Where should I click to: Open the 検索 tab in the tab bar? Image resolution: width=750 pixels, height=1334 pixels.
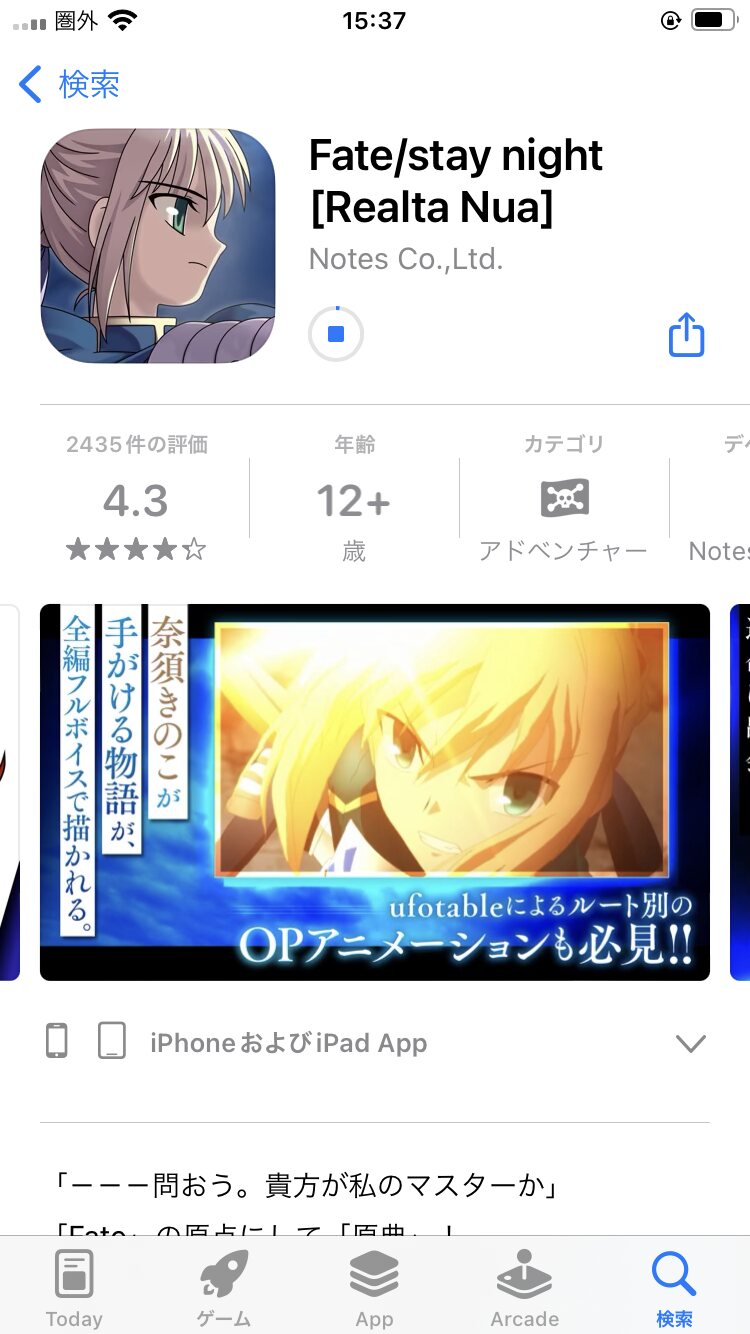674,1288
